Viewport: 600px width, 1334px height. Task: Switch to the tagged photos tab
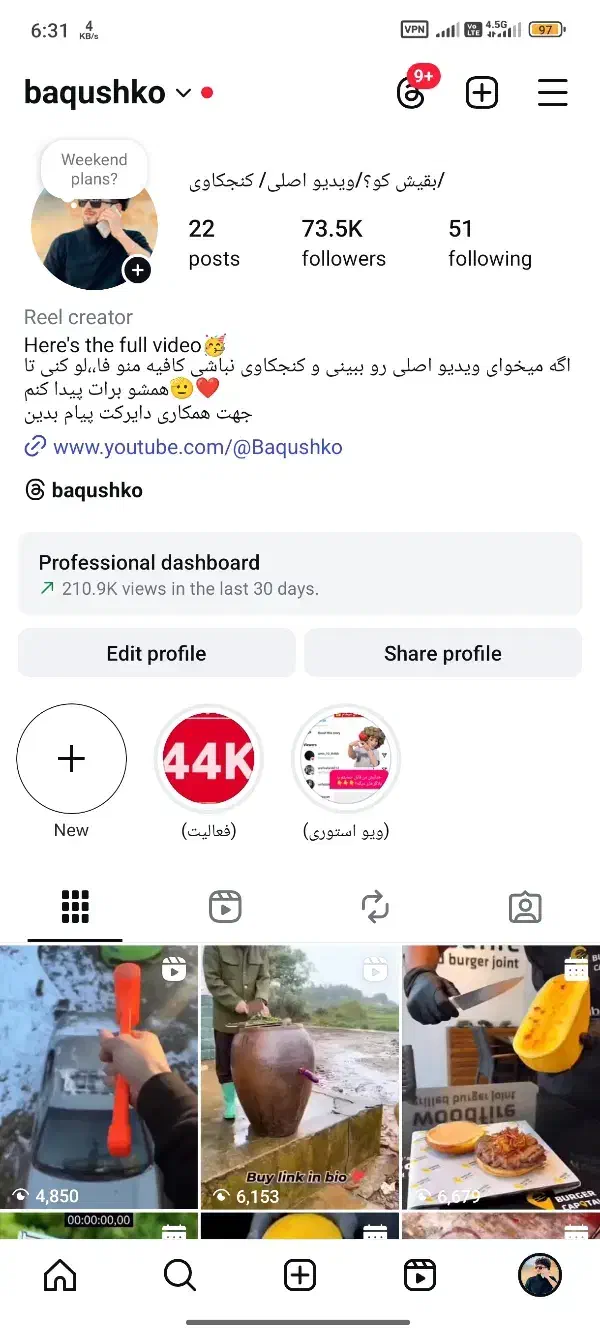click(x=524, y=907)
